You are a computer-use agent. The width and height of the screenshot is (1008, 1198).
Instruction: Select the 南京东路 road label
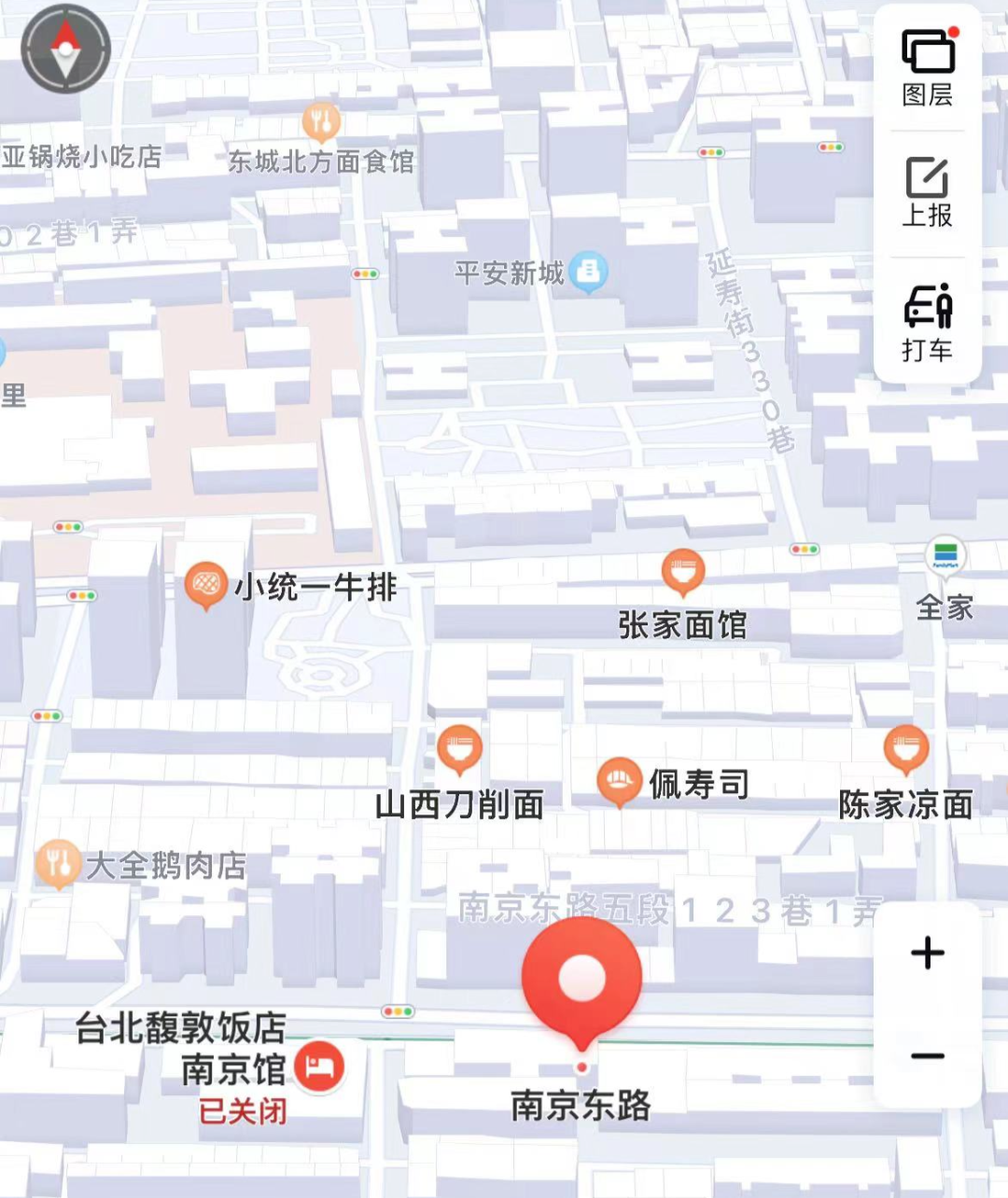pyautogui.click(x=581, y=1106)
